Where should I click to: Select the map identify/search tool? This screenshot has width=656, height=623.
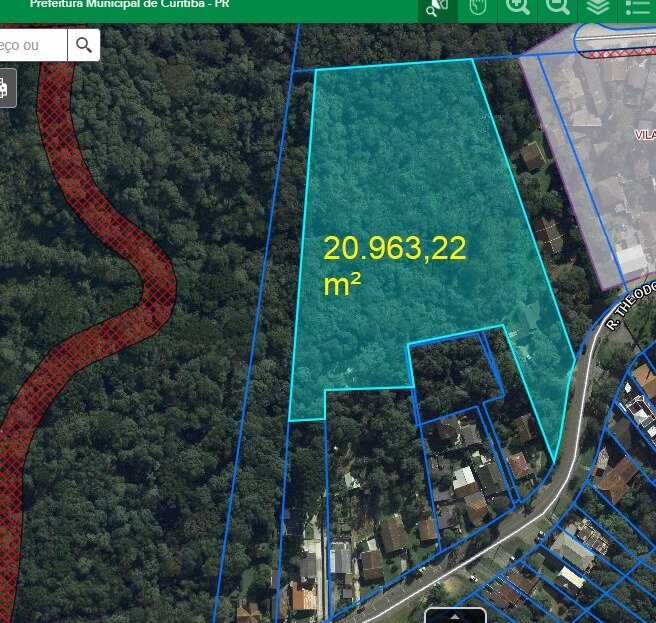pos(437,8)
